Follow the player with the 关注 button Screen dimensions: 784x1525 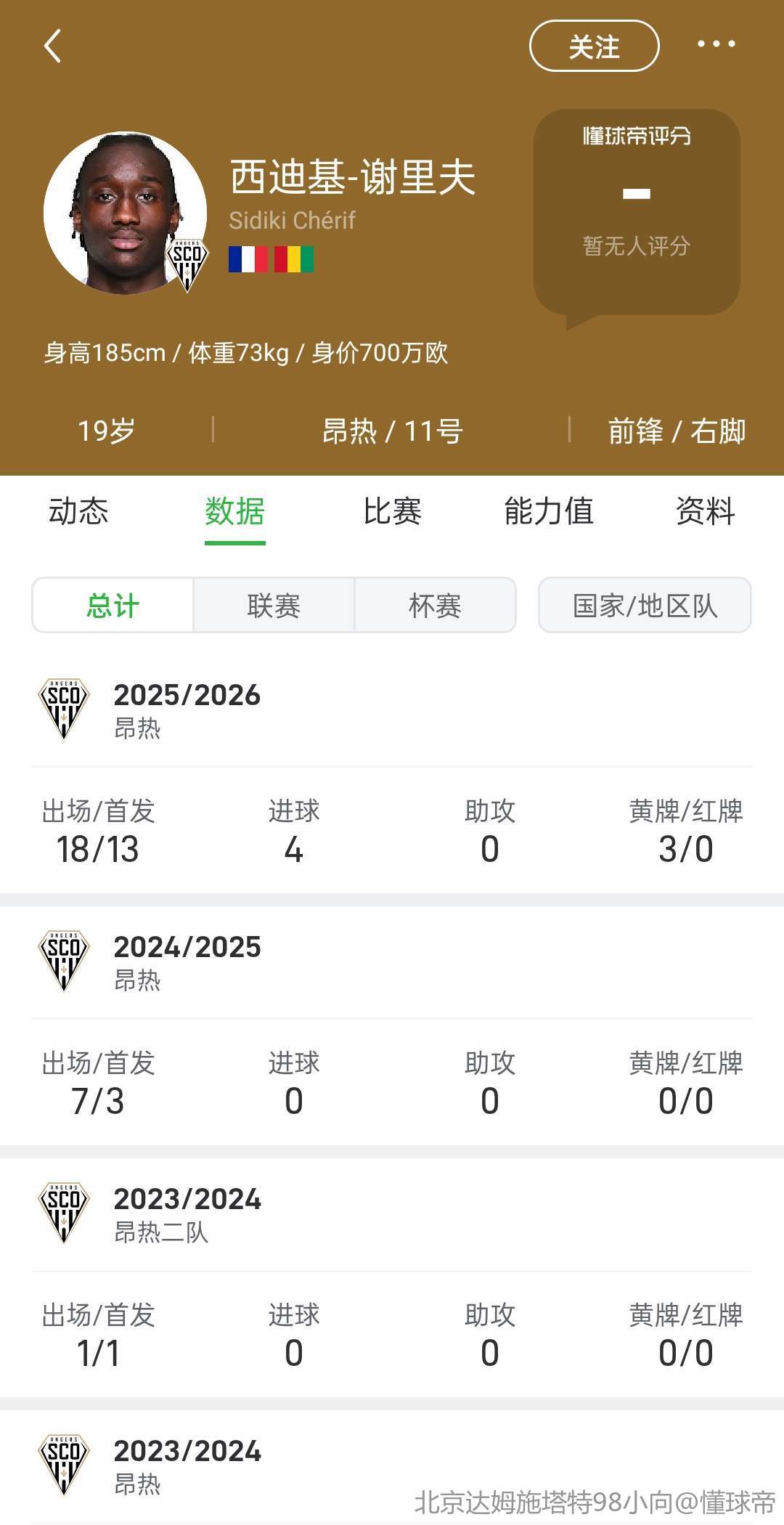(x=594, y=46)
